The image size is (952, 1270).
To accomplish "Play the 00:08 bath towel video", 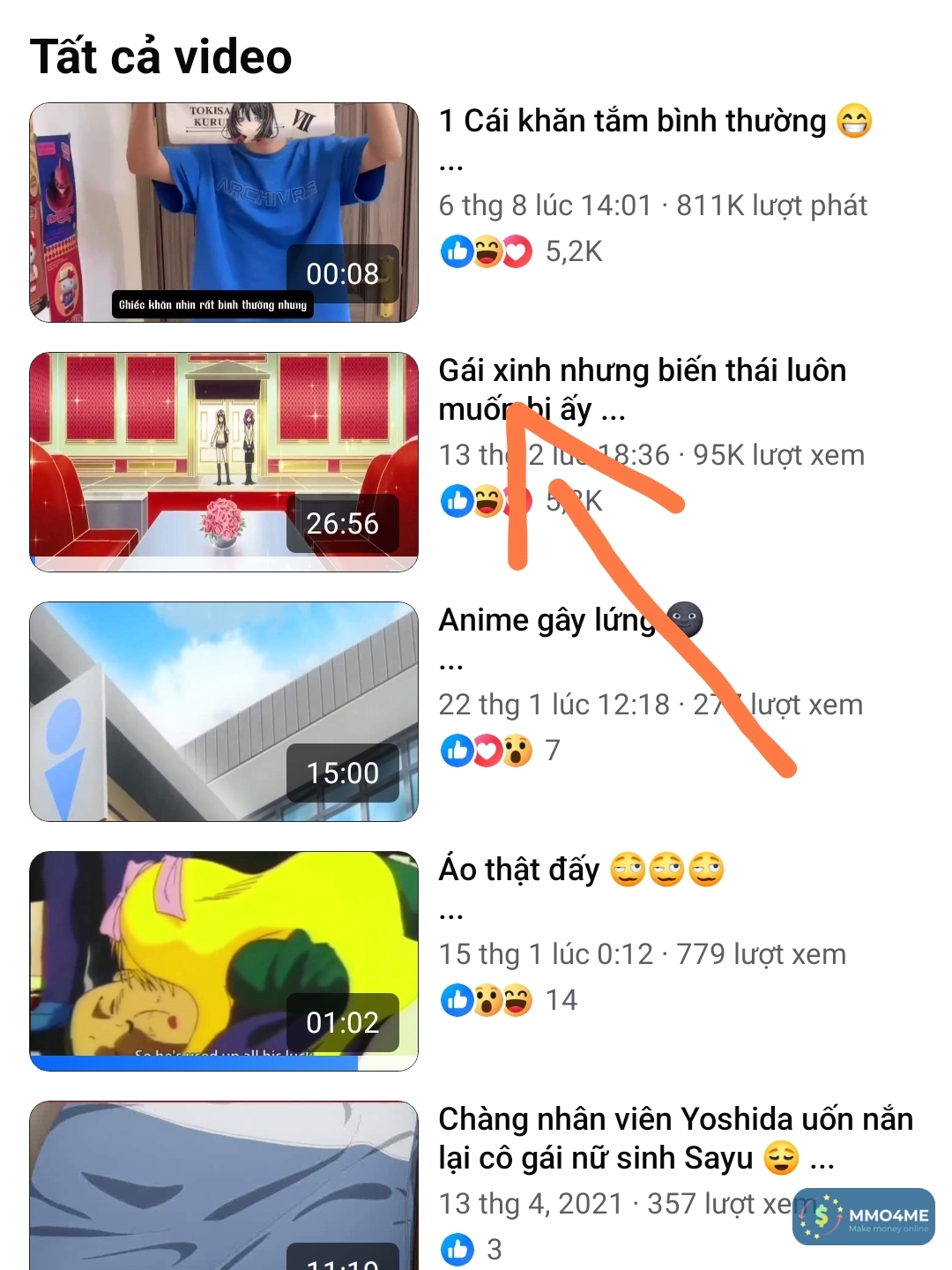I will [224, 213].
